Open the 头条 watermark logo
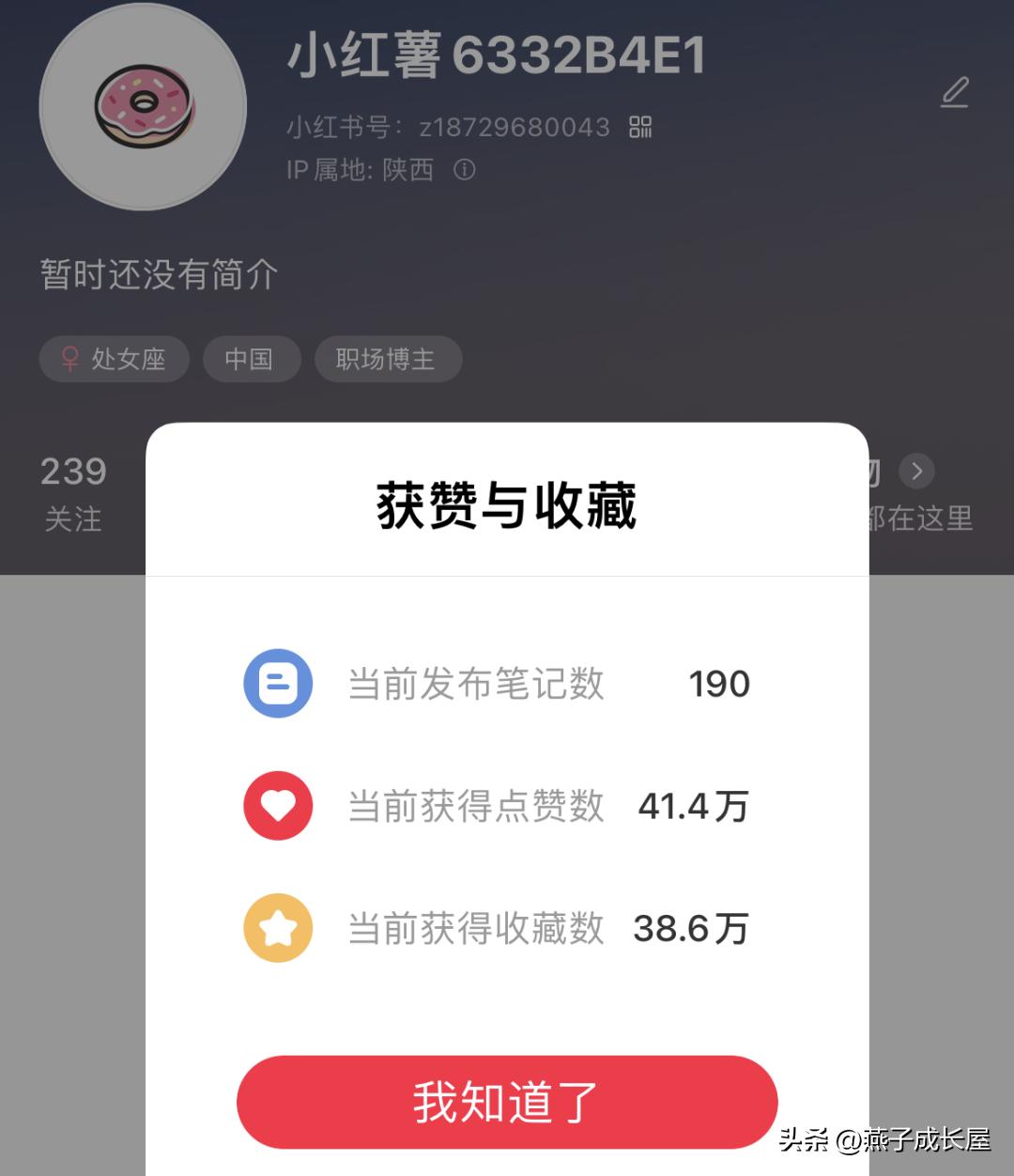This screenshot has width=1014, height=1176. coord(803,1144)
